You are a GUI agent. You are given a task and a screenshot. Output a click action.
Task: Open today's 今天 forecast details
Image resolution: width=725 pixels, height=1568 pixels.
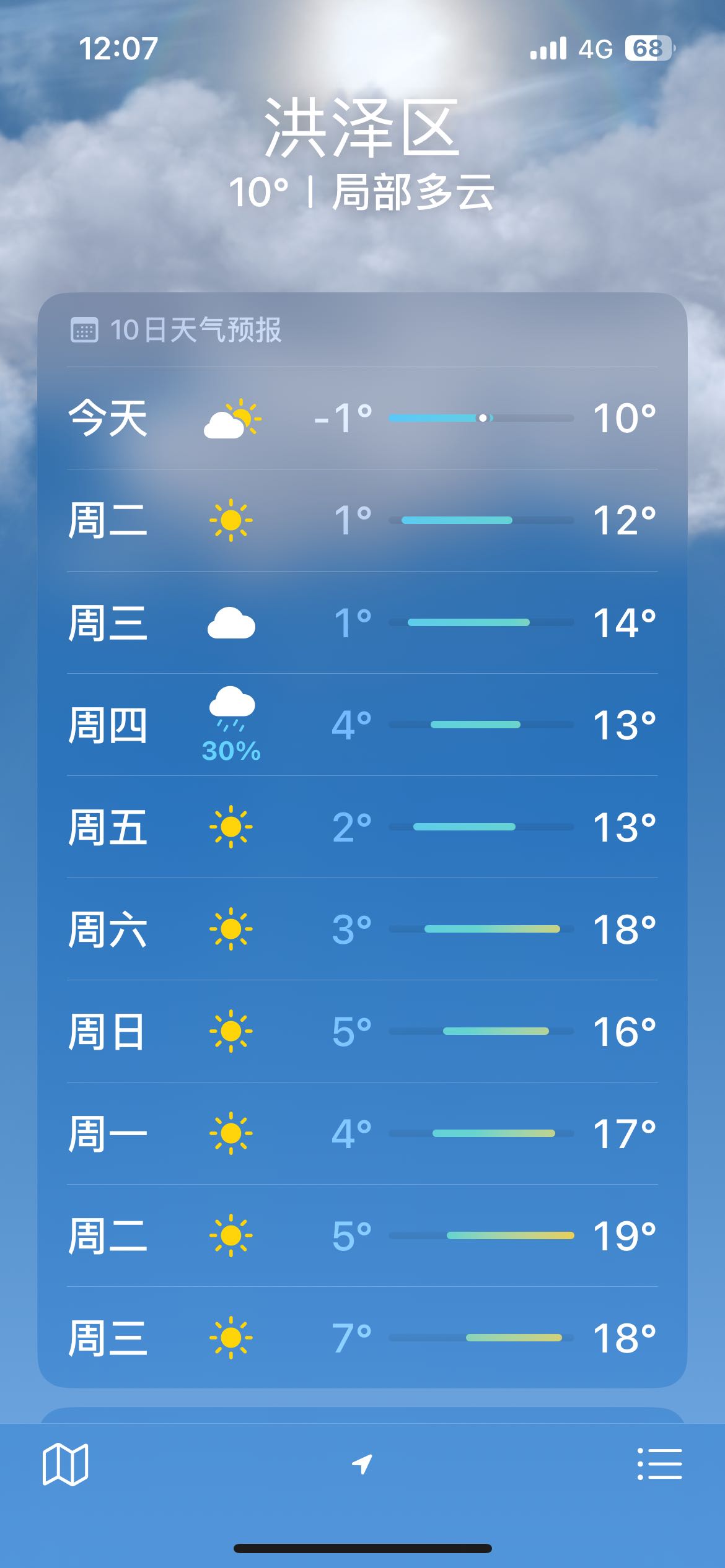point(362,418)
